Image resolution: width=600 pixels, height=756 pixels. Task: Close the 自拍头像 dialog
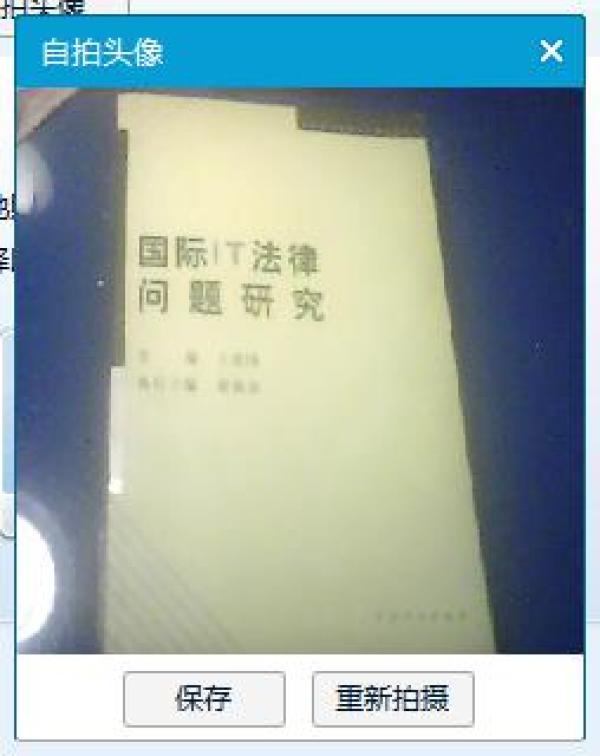pos(551,52)
